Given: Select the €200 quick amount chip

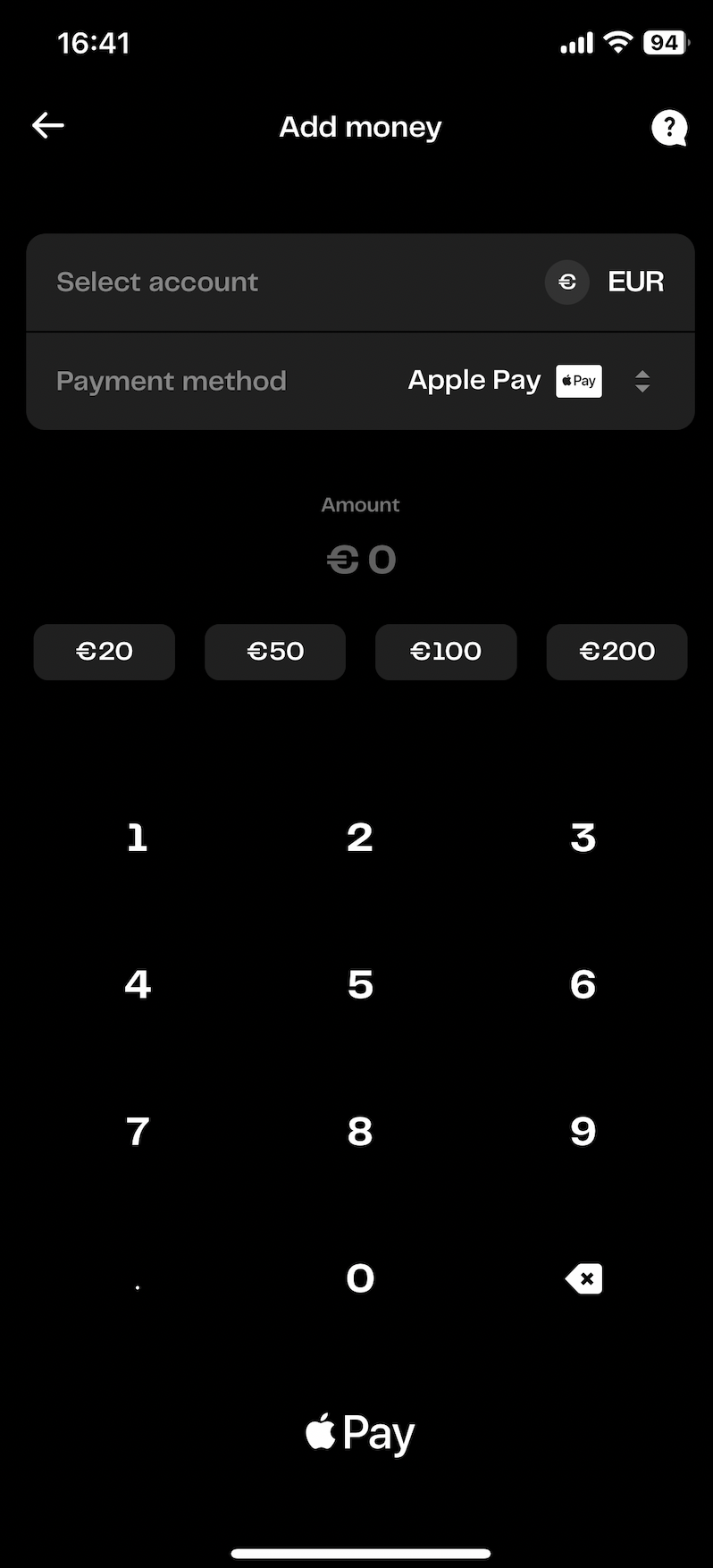Looking at the screenshot, I should pos(617,652).
